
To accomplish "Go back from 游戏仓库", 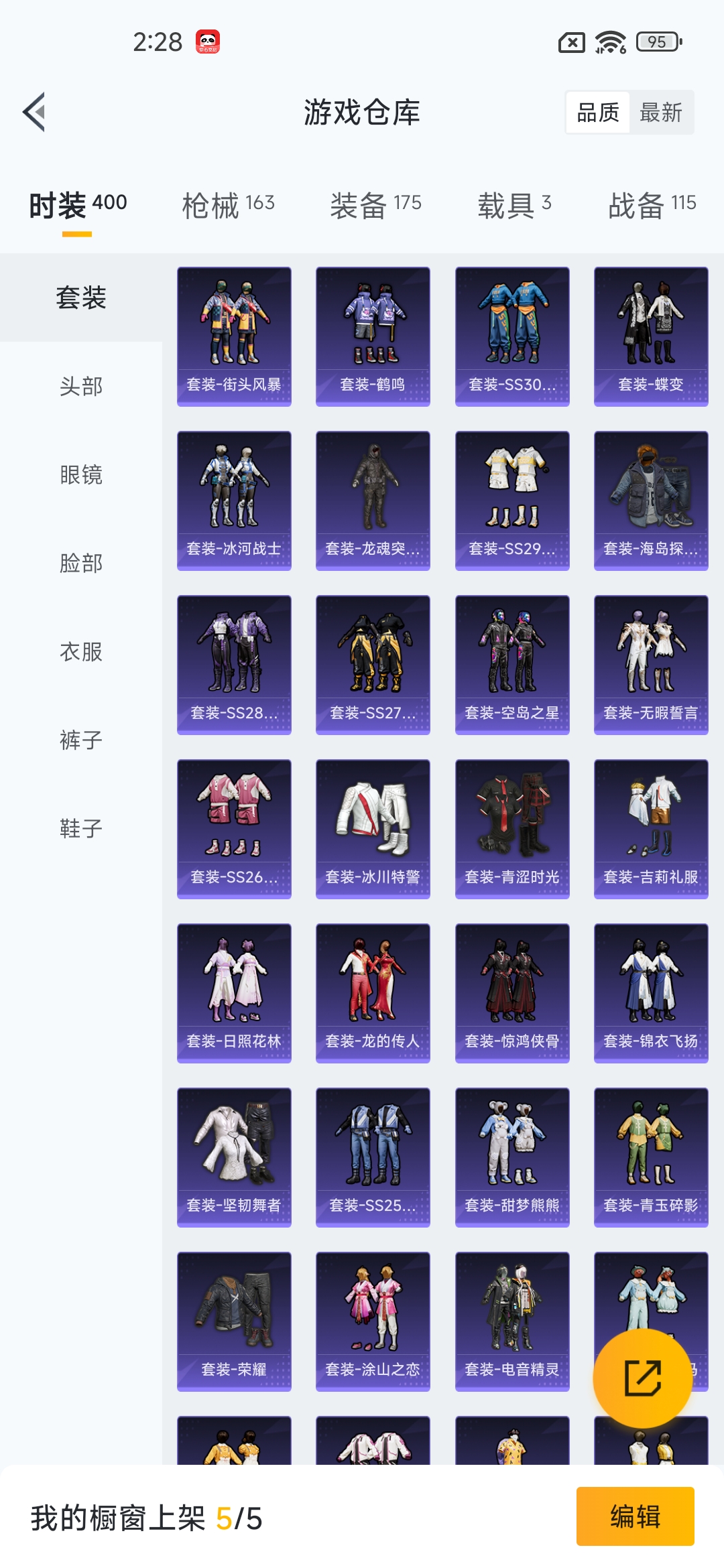I will point(35,112).
